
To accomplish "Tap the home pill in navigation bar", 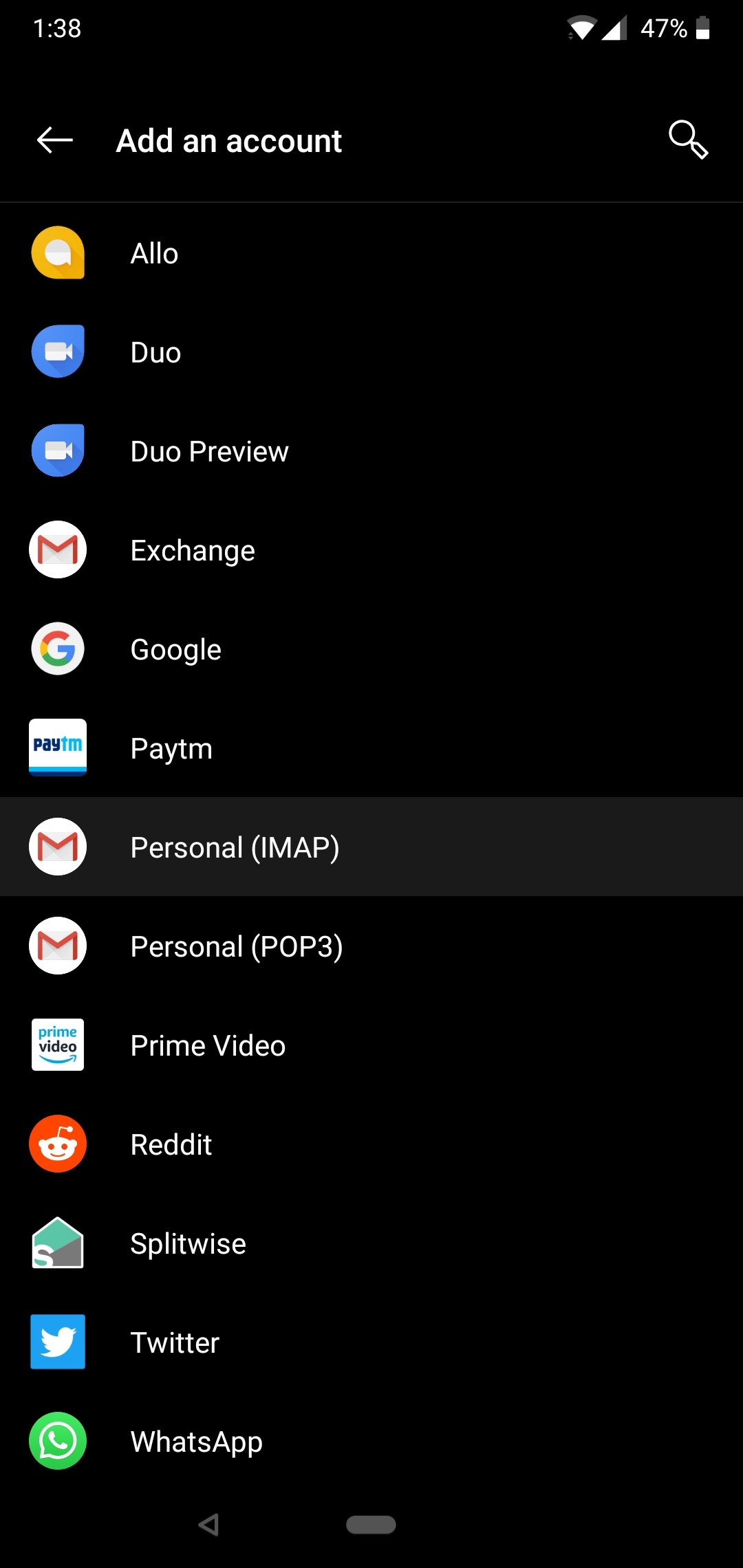I will (371, 1525).
